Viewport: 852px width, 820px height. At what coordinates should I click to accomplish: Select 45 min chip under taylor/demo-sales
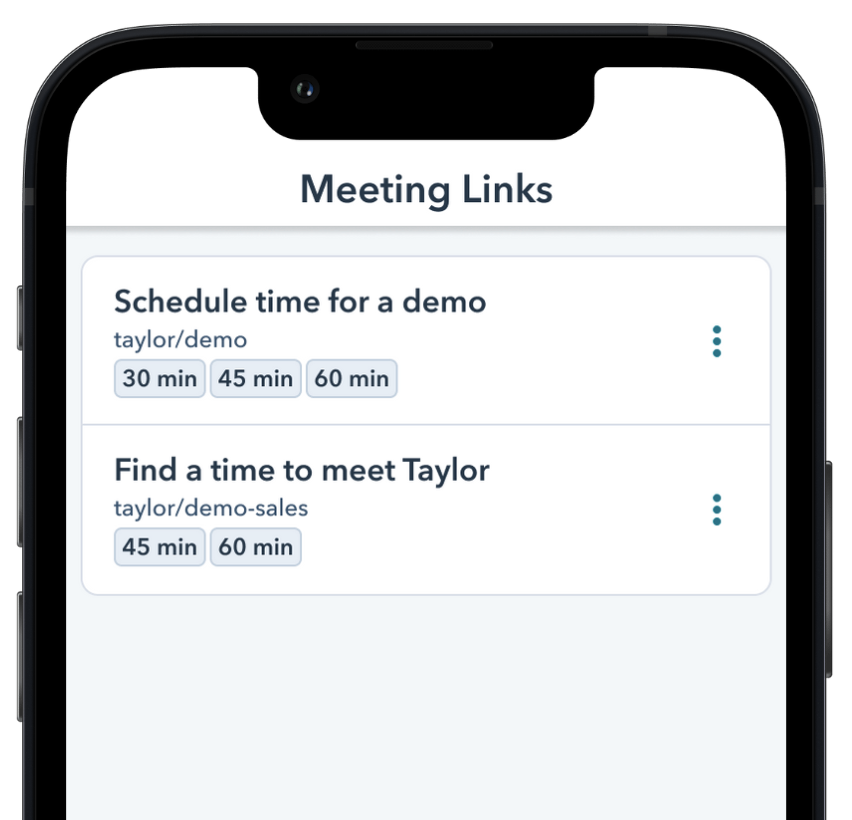160,547
